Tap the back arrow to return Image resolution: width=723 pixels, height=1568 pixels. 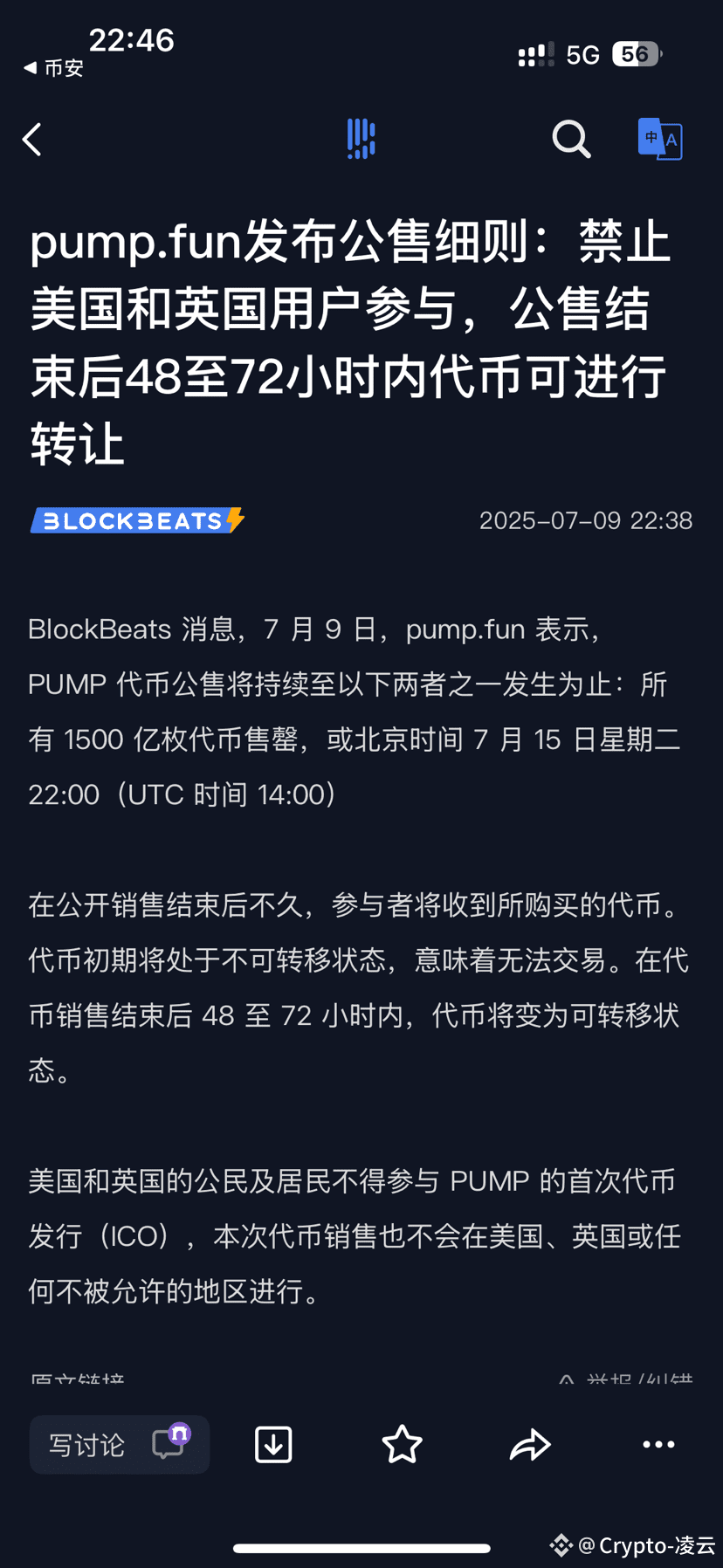[x=32, y=139]
